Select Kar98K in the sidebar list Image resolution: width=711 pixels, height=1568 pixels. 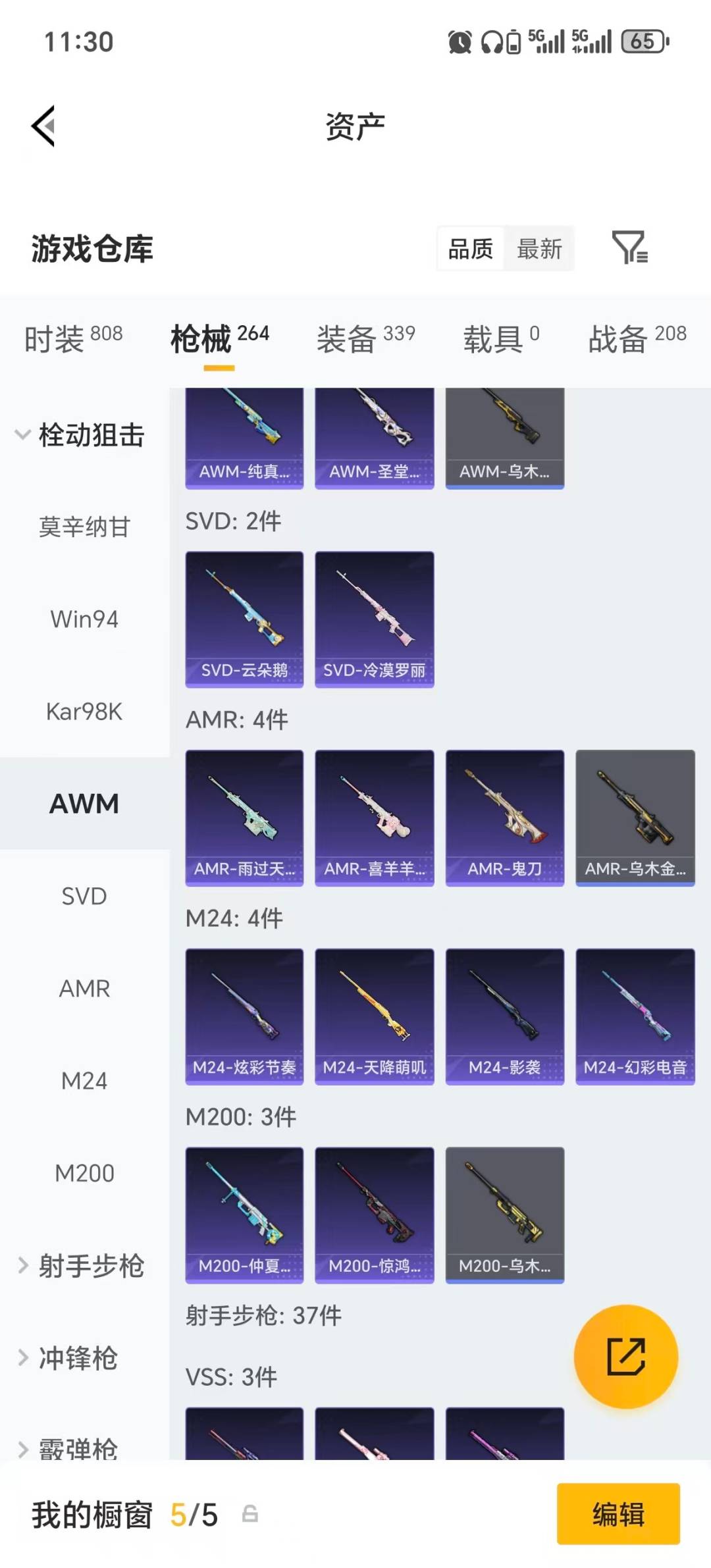[84, 712]
